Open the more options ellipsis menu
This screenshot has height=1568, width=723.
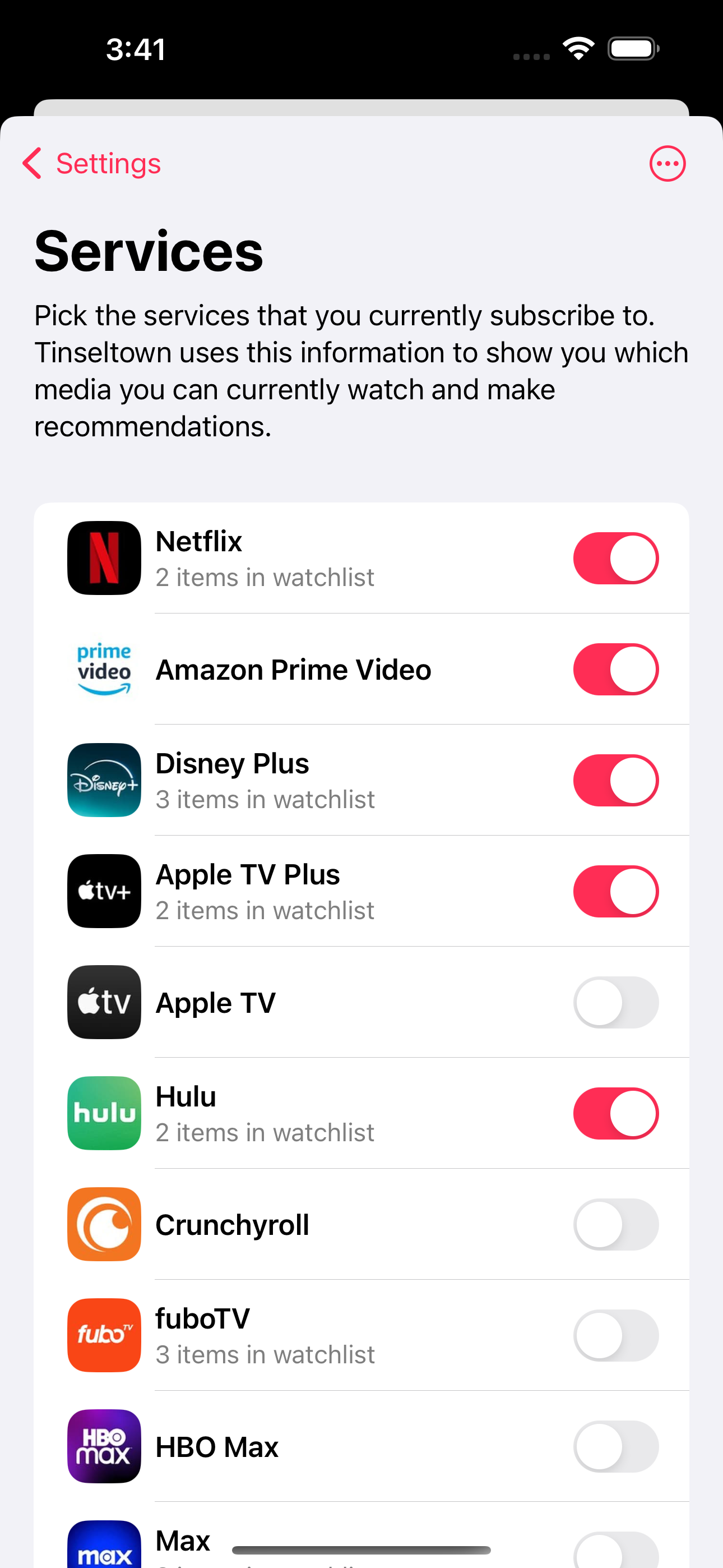click(x=667, y=163)
